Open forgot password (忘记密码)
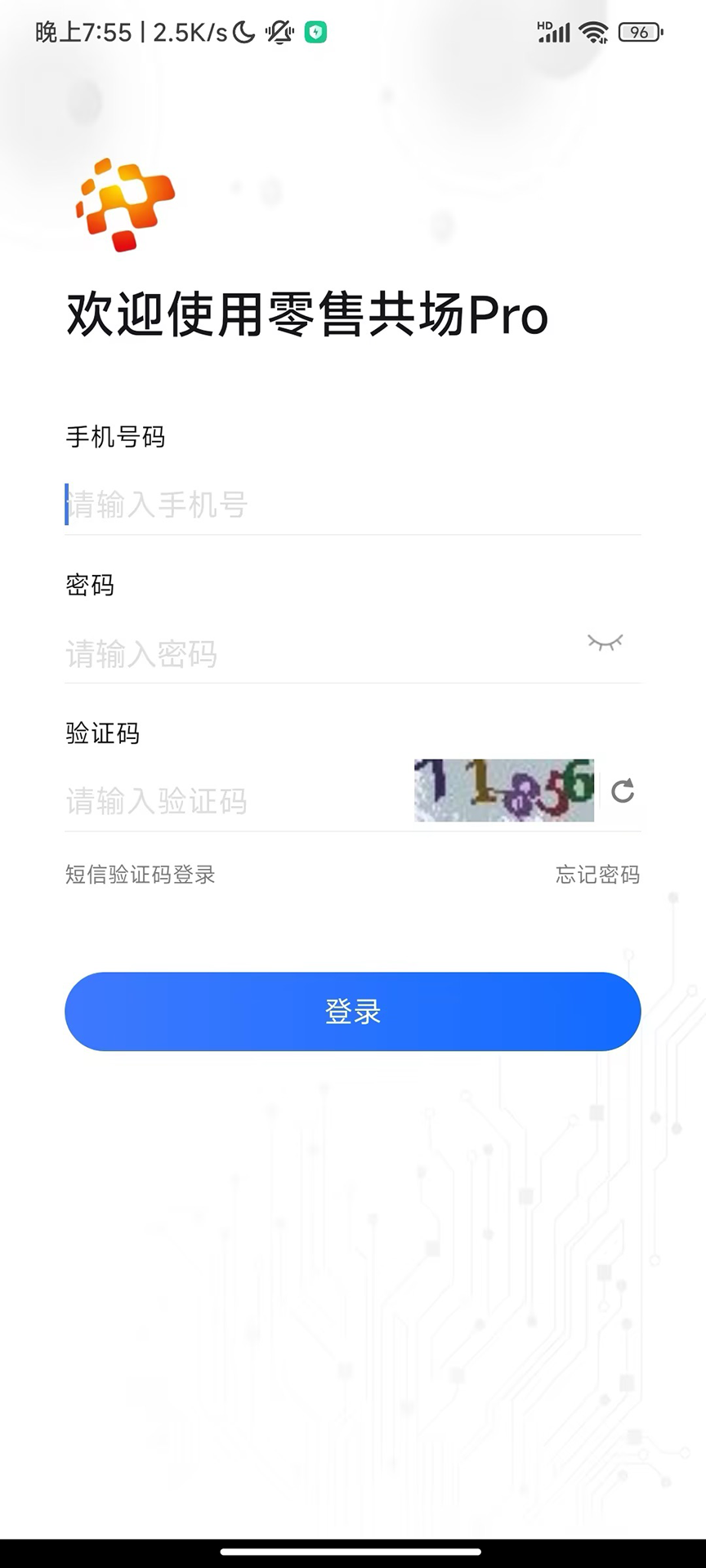 [x=597, y=875]
